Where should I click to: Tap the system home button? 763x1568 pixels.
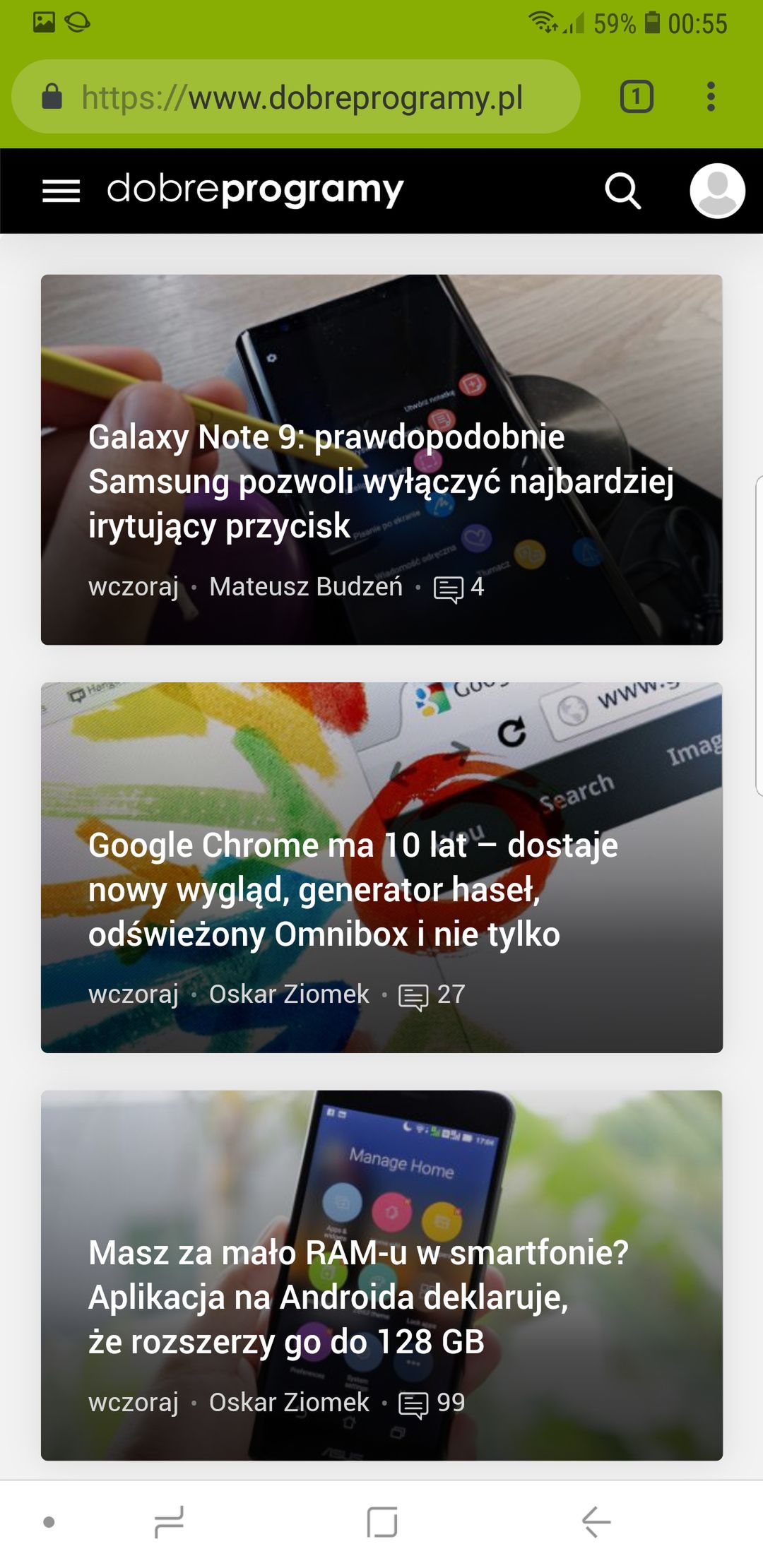[x=382, y=1521]
